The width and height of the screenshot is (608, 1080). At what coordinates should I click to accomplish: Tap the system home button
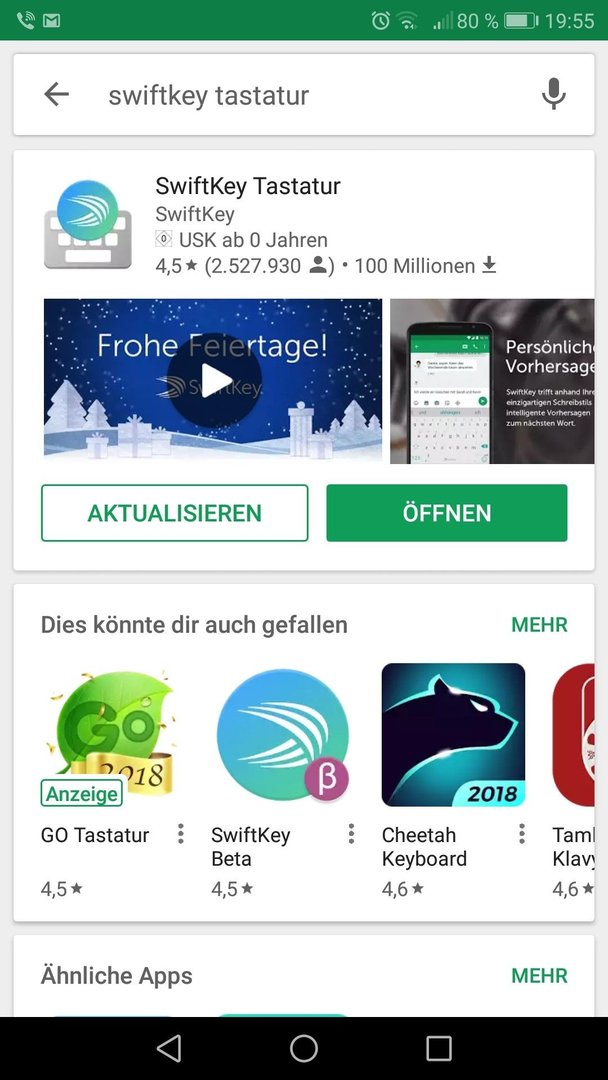304,1048
